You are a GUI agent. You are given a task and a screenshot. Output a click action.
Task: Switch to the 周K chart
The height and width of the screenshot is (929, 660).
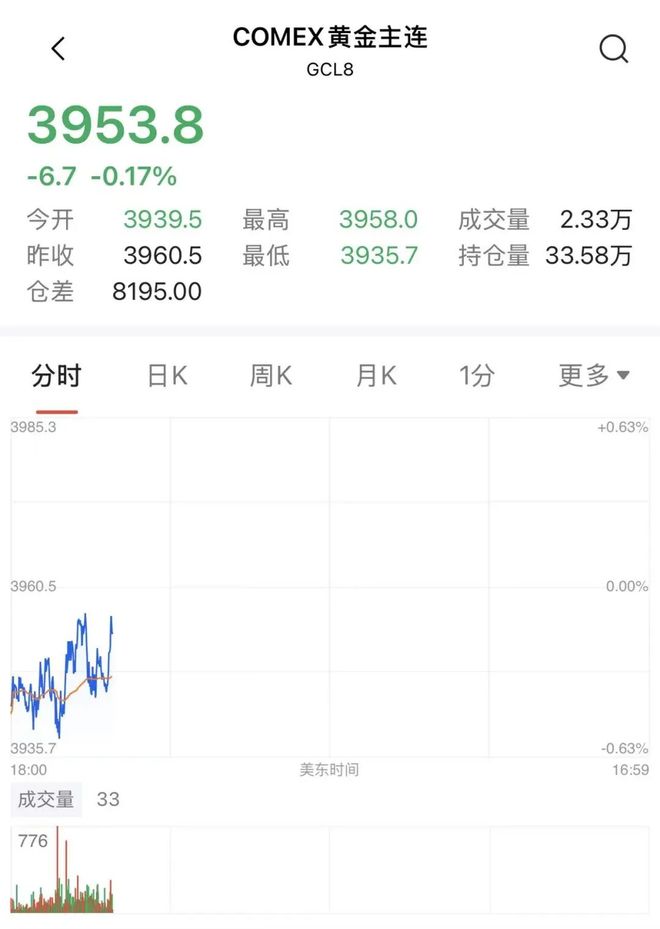[271, 376]
